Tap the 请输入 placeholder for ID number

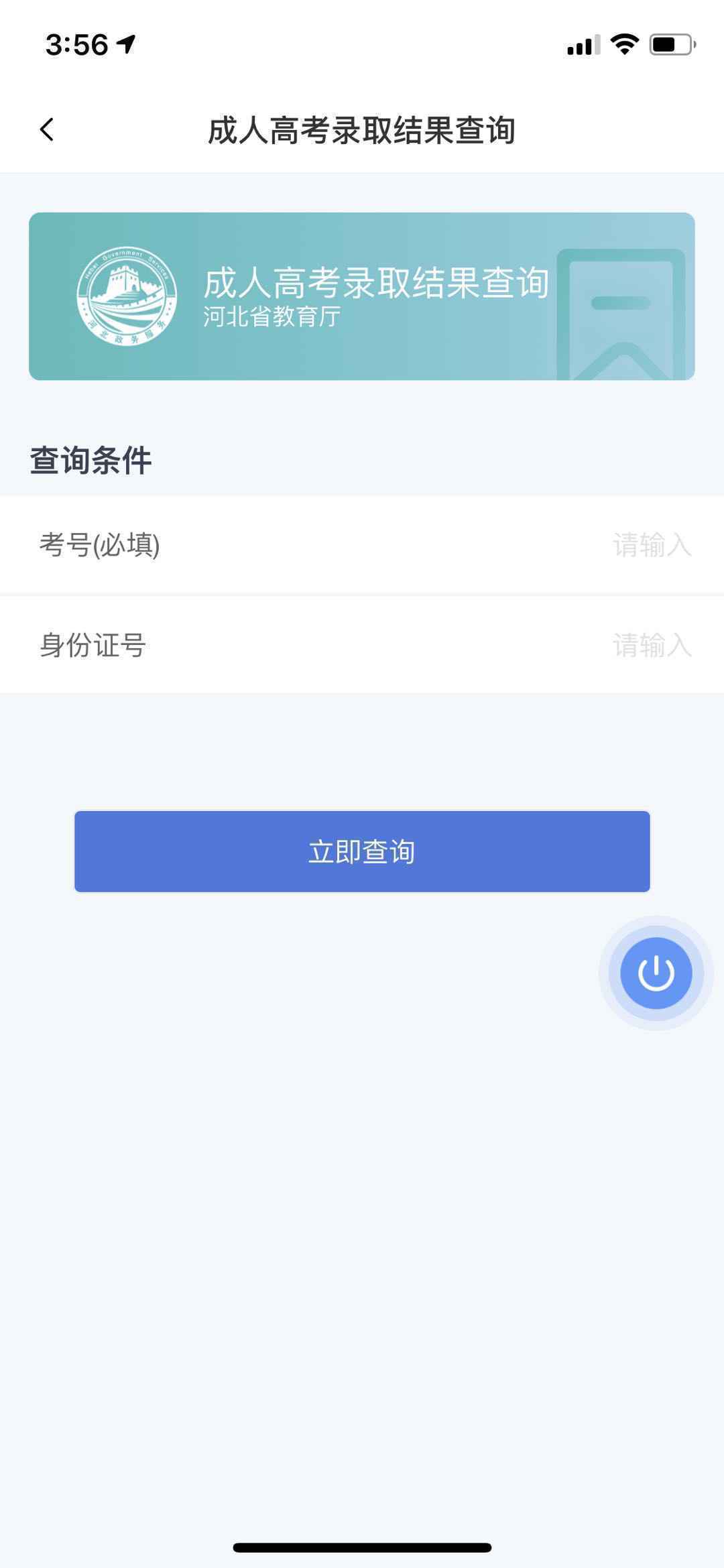(x=652, y=644)
